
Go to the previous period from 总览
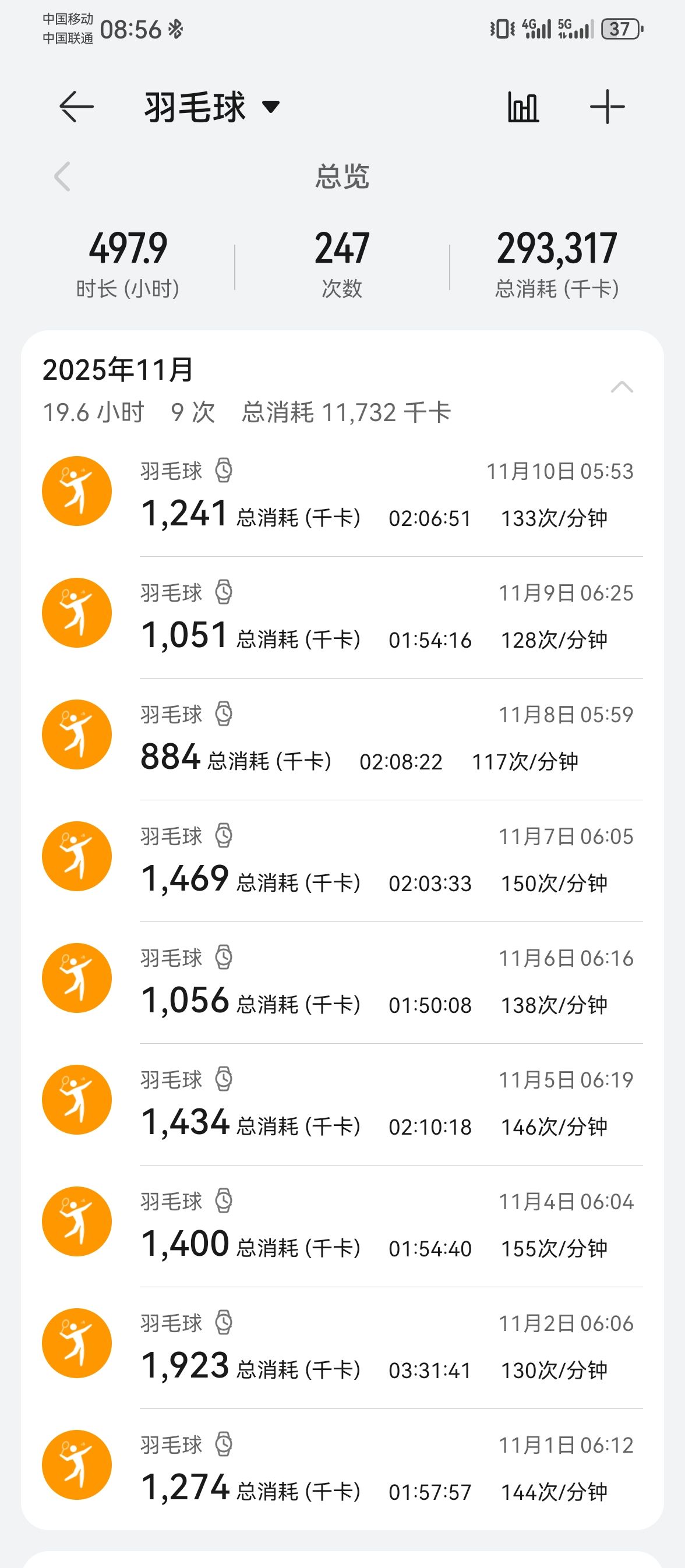(63, 176)
